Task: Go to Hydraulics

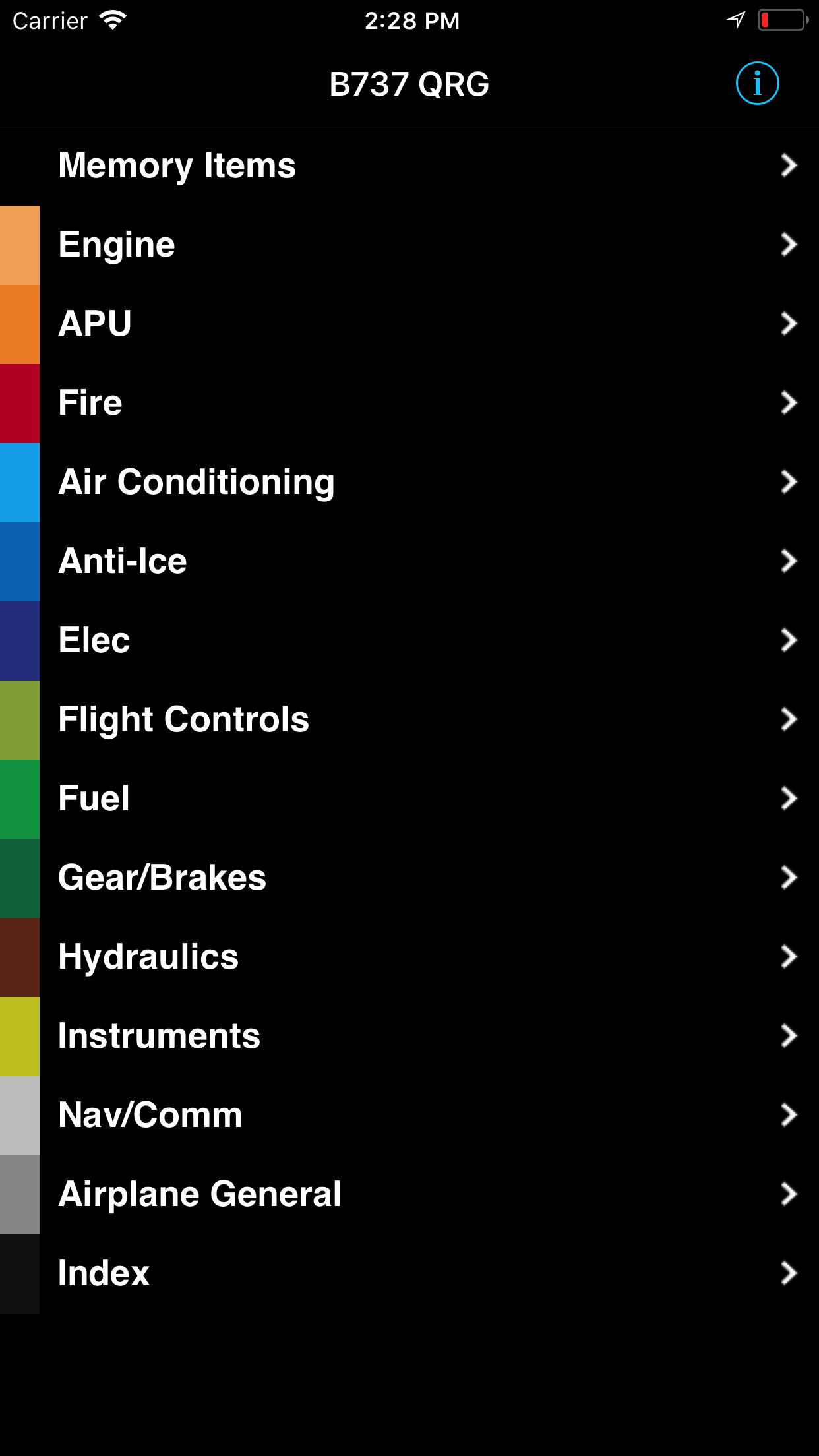Action: tap(409, 957)
